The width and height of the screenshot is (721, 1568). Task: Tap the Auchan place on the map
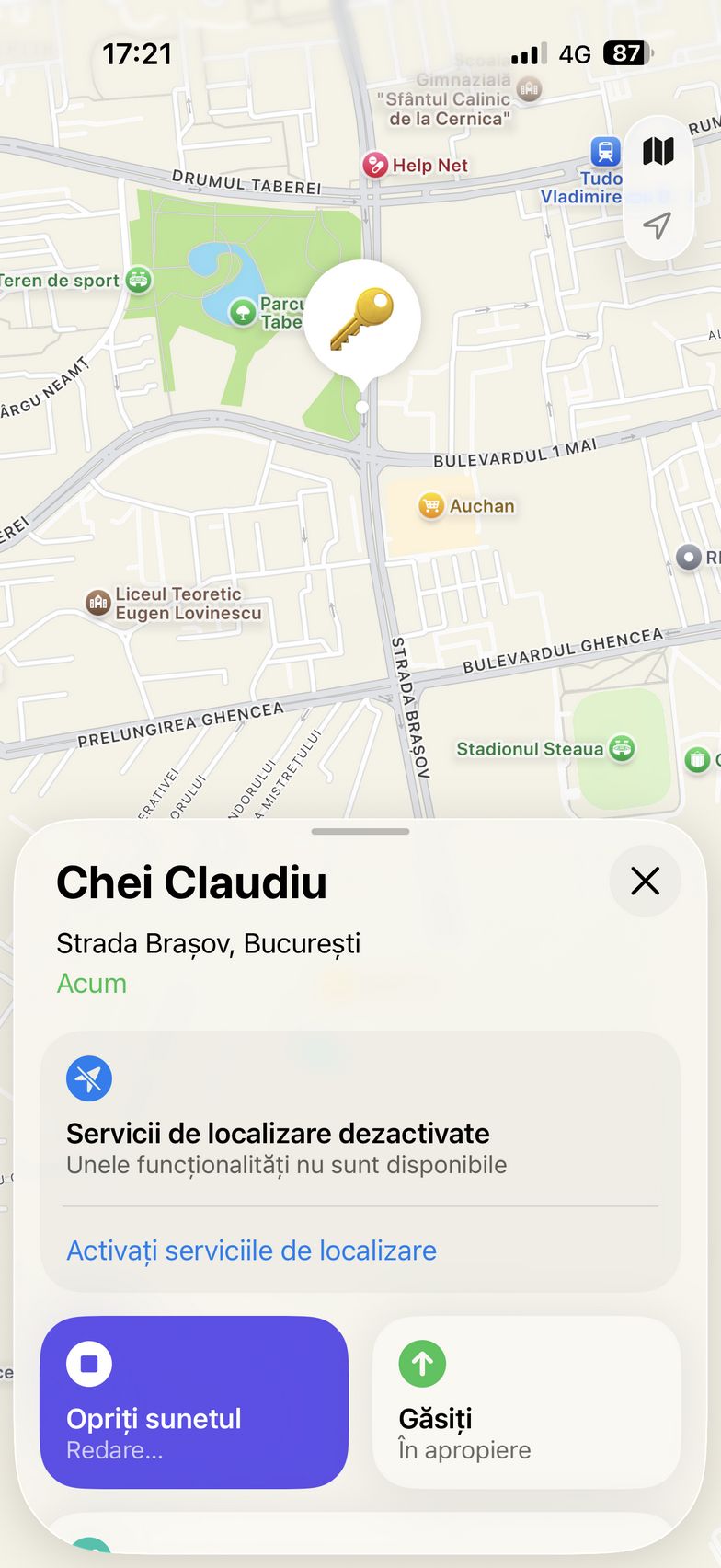point(431,505)
